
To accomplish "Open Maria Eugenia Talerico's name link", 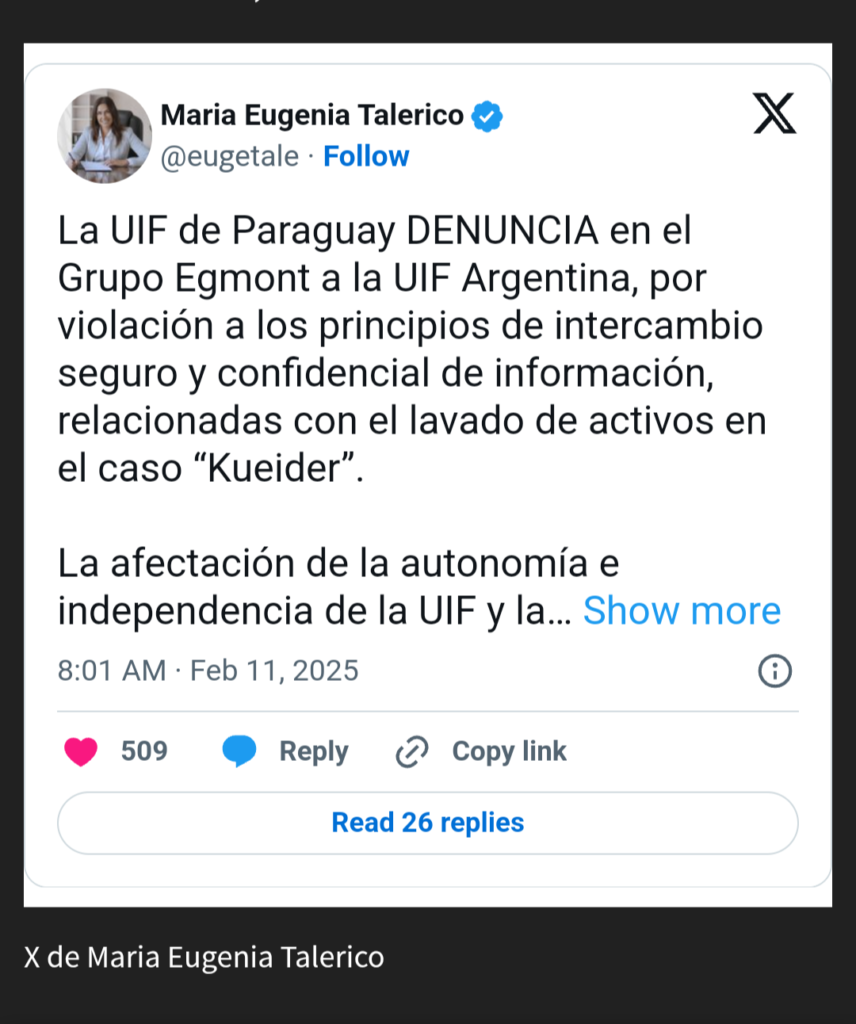I will 312,116.
